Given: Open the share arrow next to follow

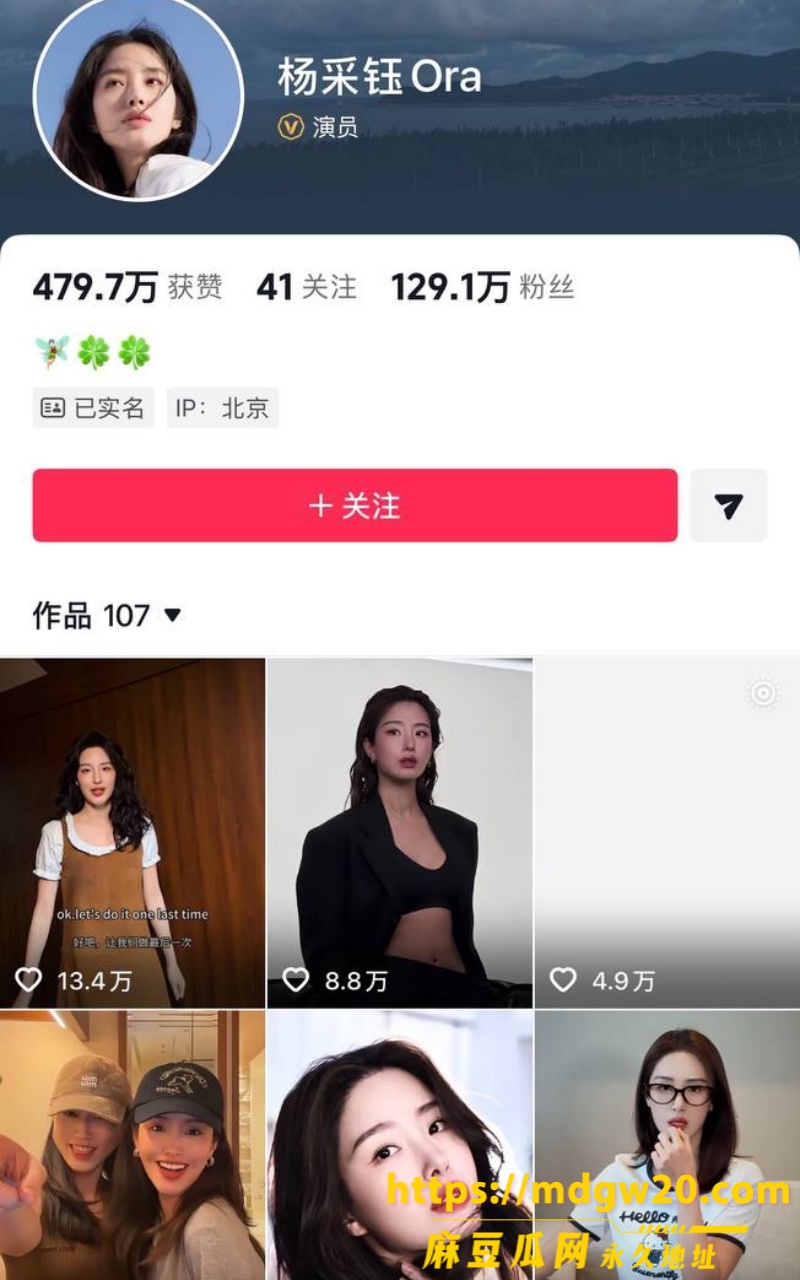Looking at the screenshot, I should (x=729, y=506).
